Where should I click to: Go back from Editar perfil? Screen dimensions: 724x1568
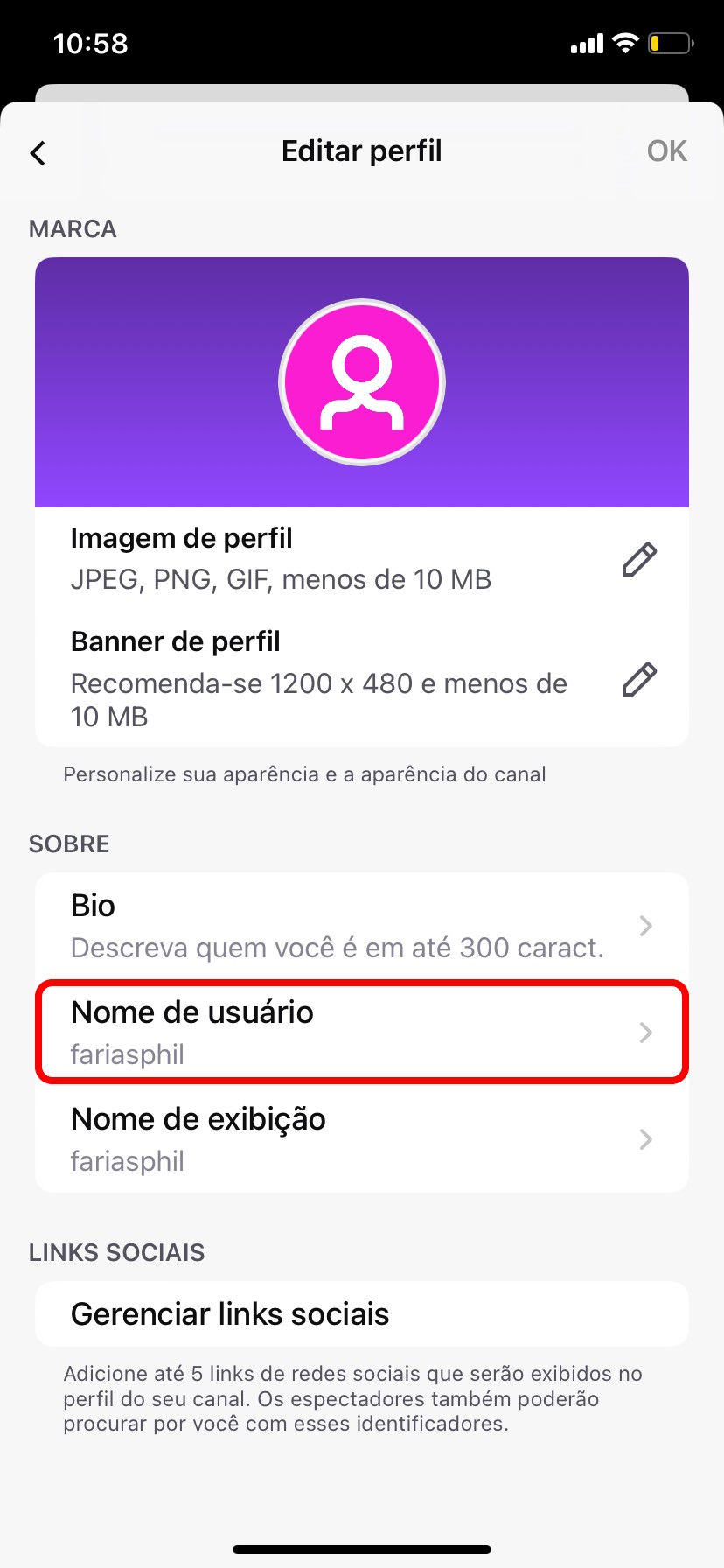pyautogui.click(x=38, y=153)
